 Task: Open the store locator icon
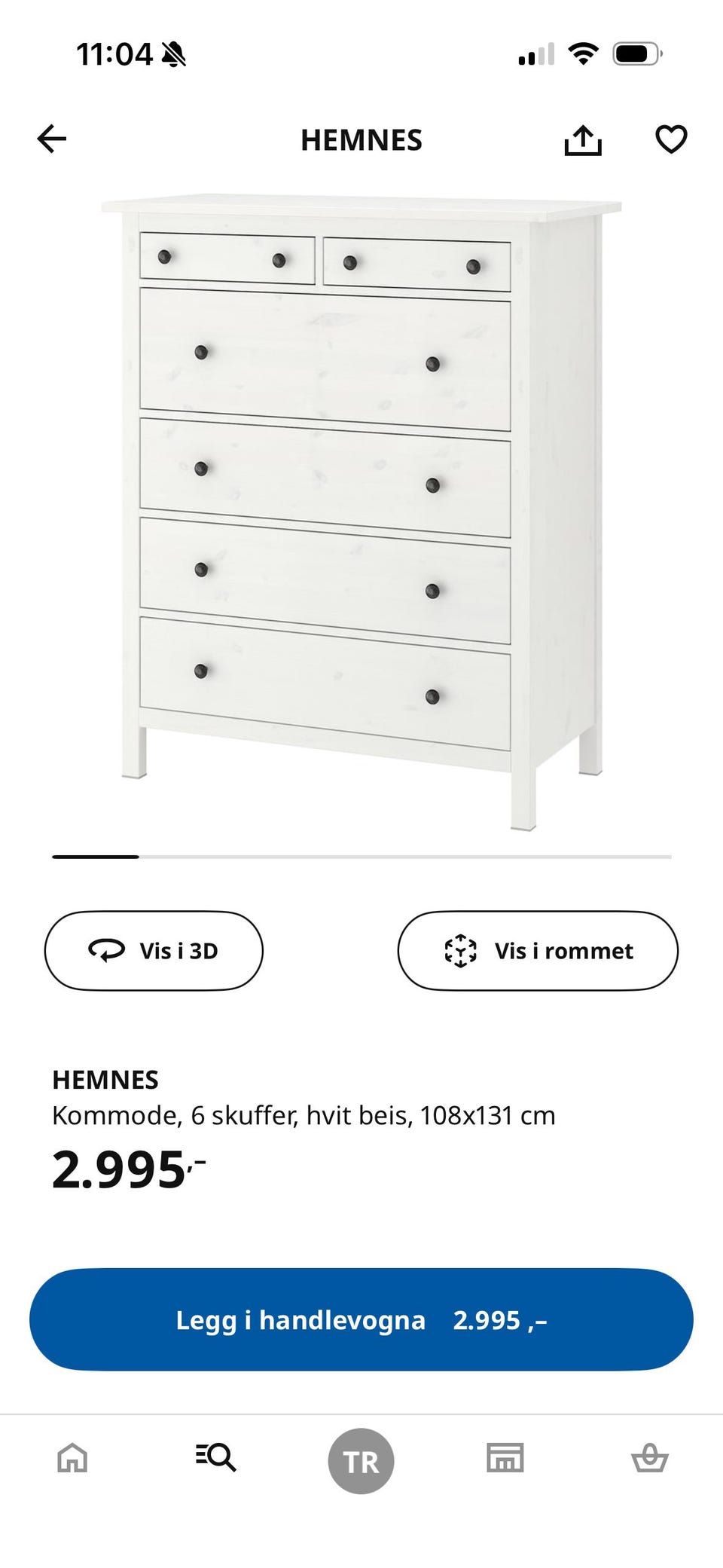pyautogui.click(x=505, y=1457)
